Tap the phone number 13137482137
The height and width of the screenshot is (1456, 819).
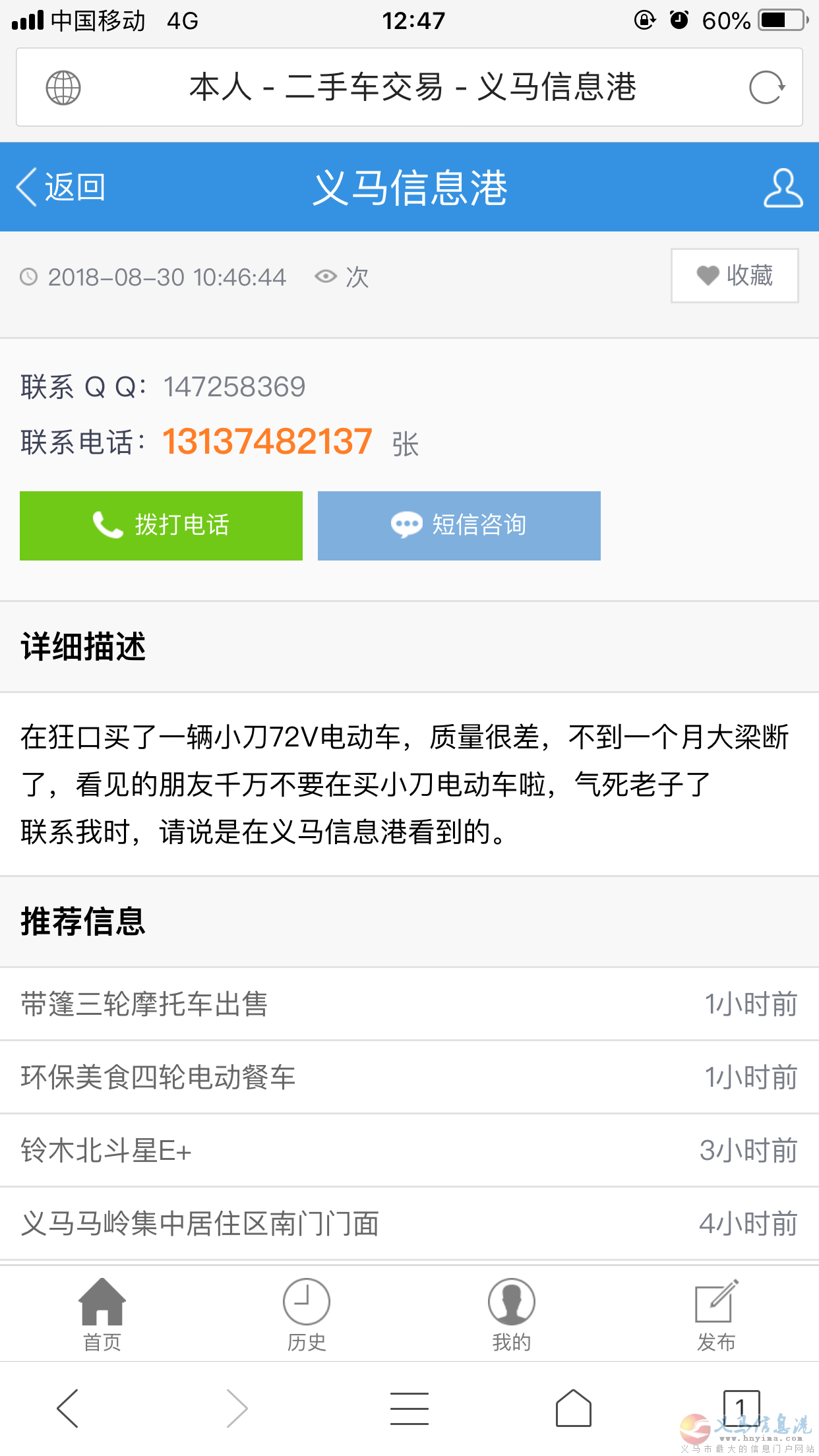tap(267, 442)
